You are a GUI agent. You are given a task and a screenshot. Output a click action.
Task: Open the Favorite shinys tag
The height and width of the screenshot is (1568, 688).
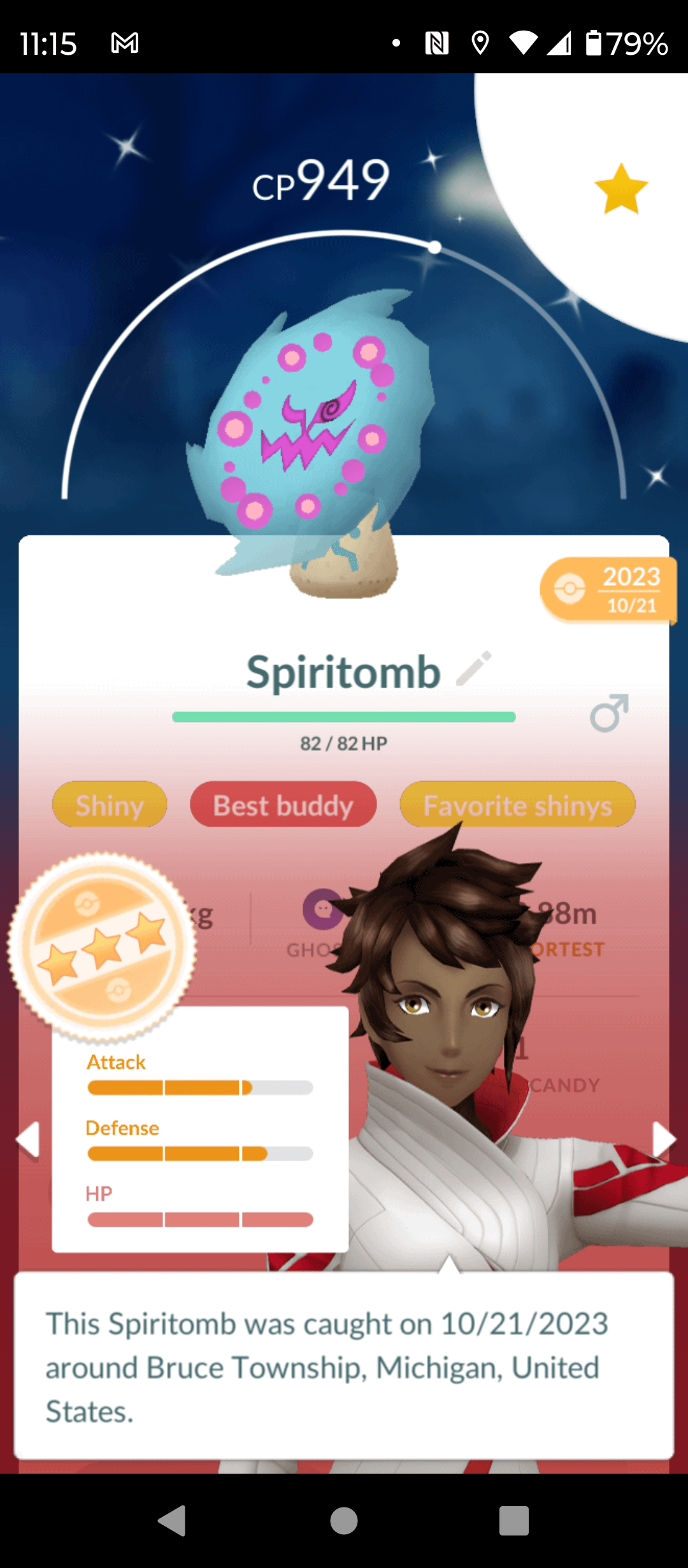[x=517, y=805]
